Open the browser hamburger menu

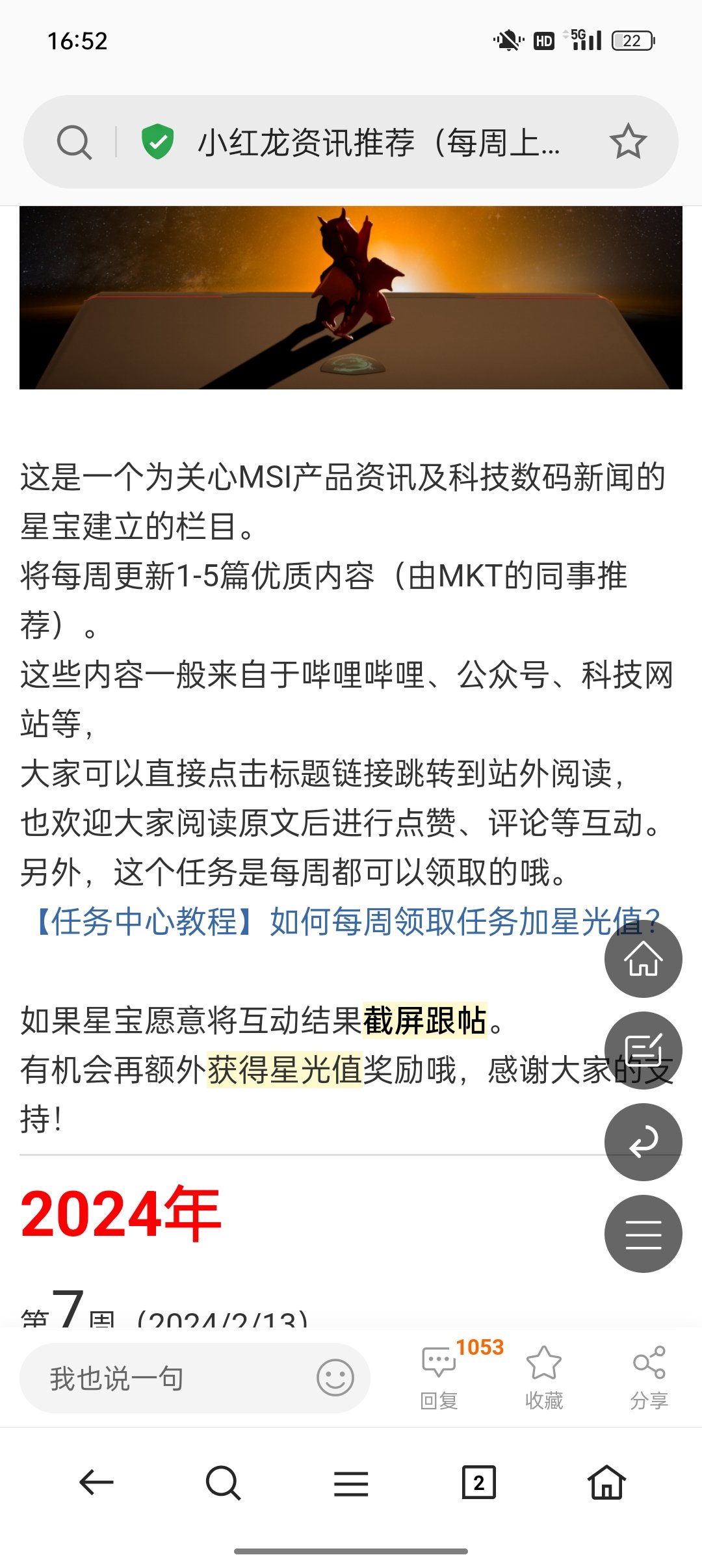pyautogui.click(x=351, y=1483)
